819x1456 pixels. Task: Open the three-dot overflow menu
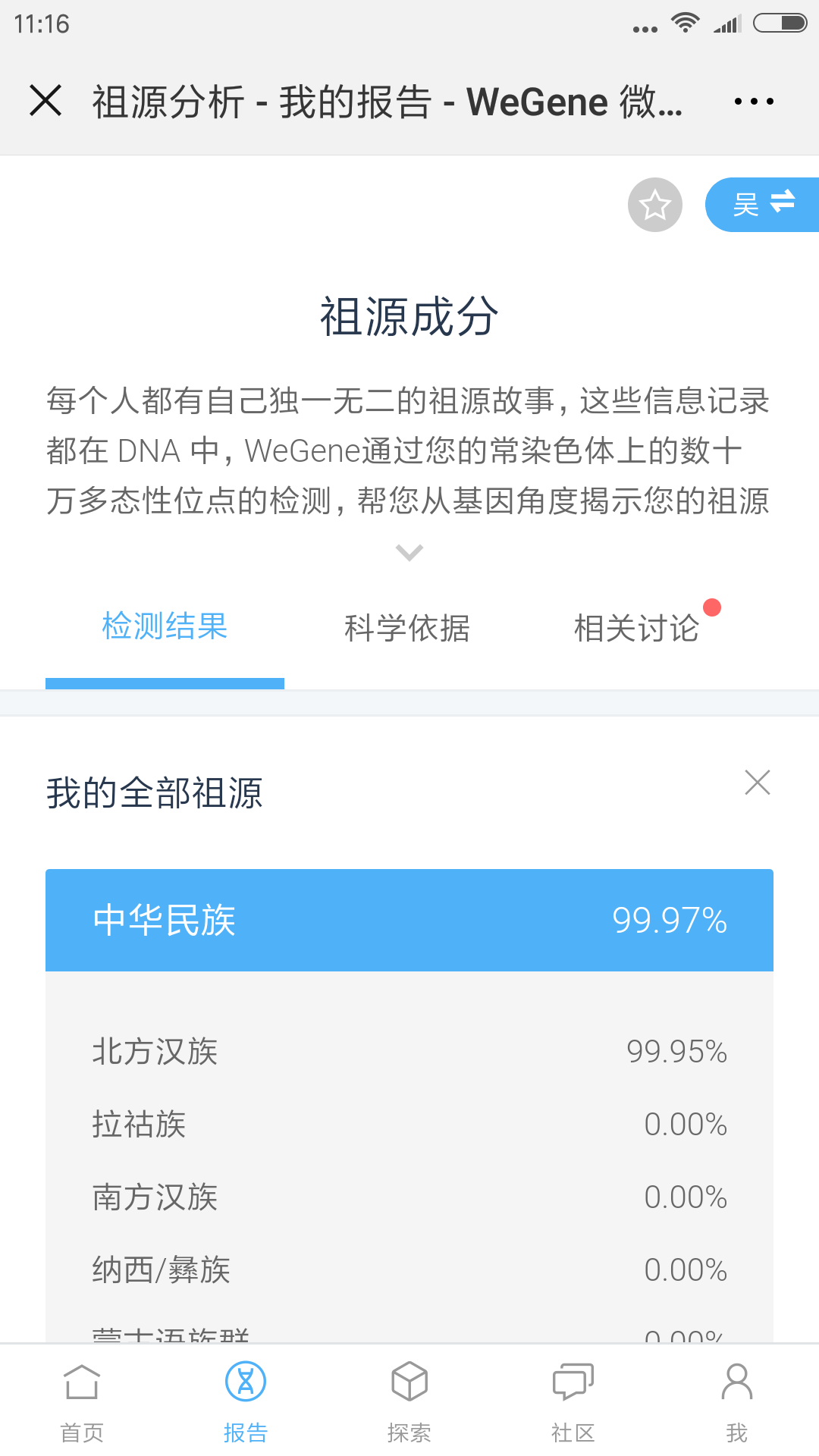point(754,101)
